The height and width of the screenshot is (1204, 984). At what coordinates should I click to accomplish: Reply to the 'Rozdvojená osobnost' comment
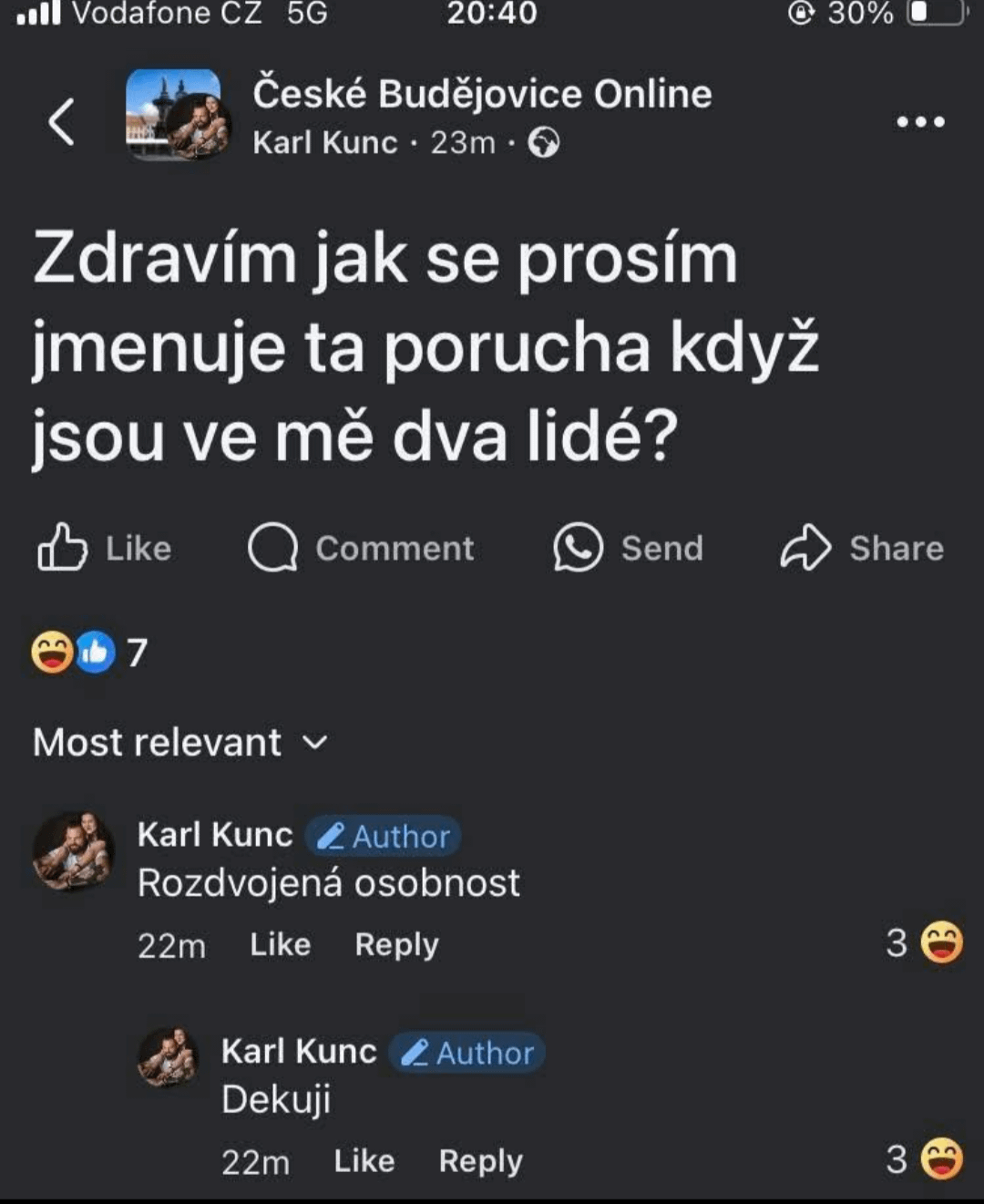tap(396, 944)
